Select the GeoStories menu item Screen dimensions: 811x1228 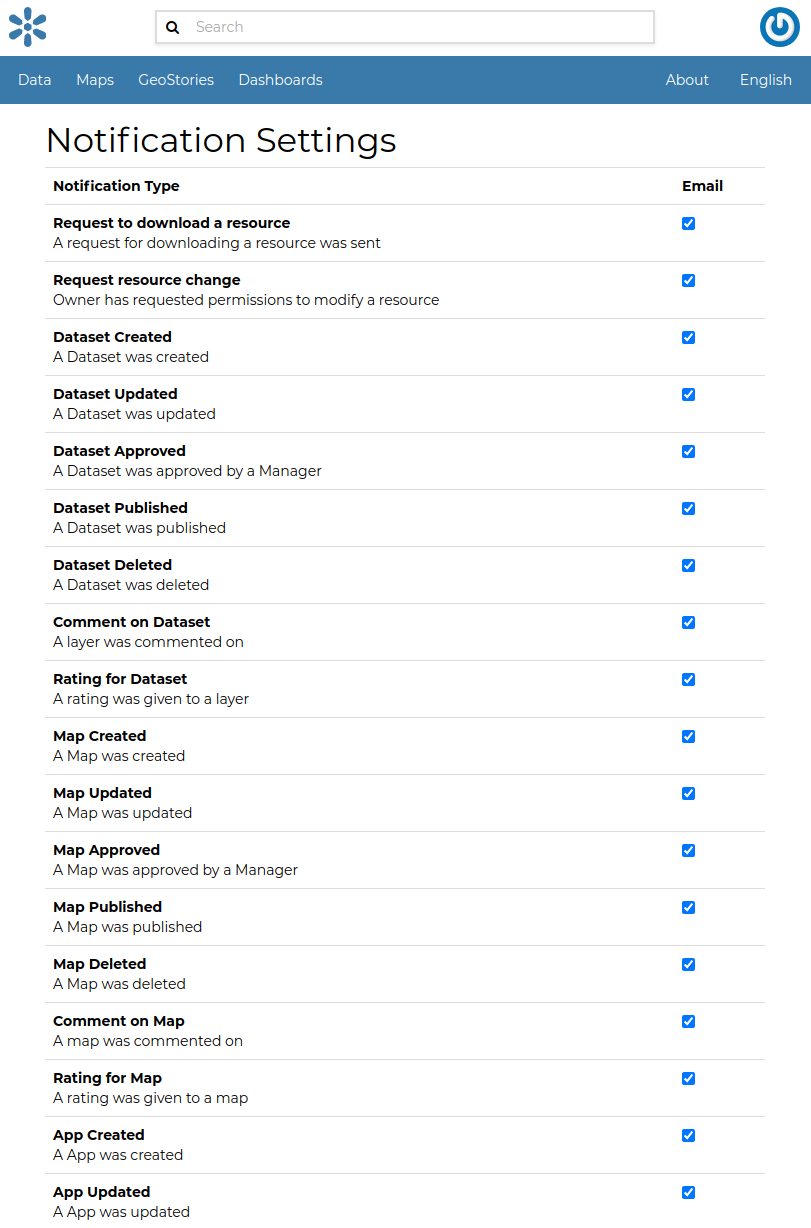(x=176, y=80)
